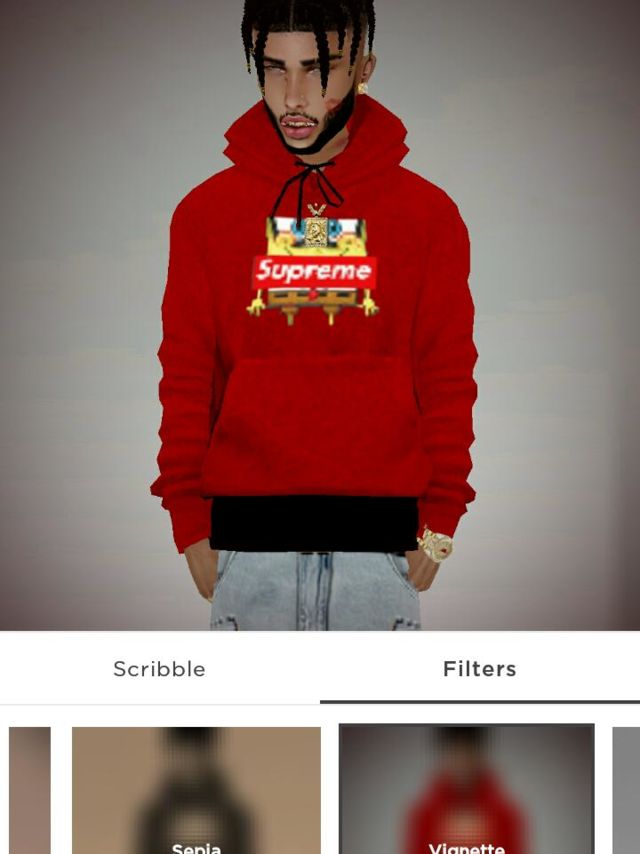
Task: Apply the Sepia filter
Action: click(196, 792)
